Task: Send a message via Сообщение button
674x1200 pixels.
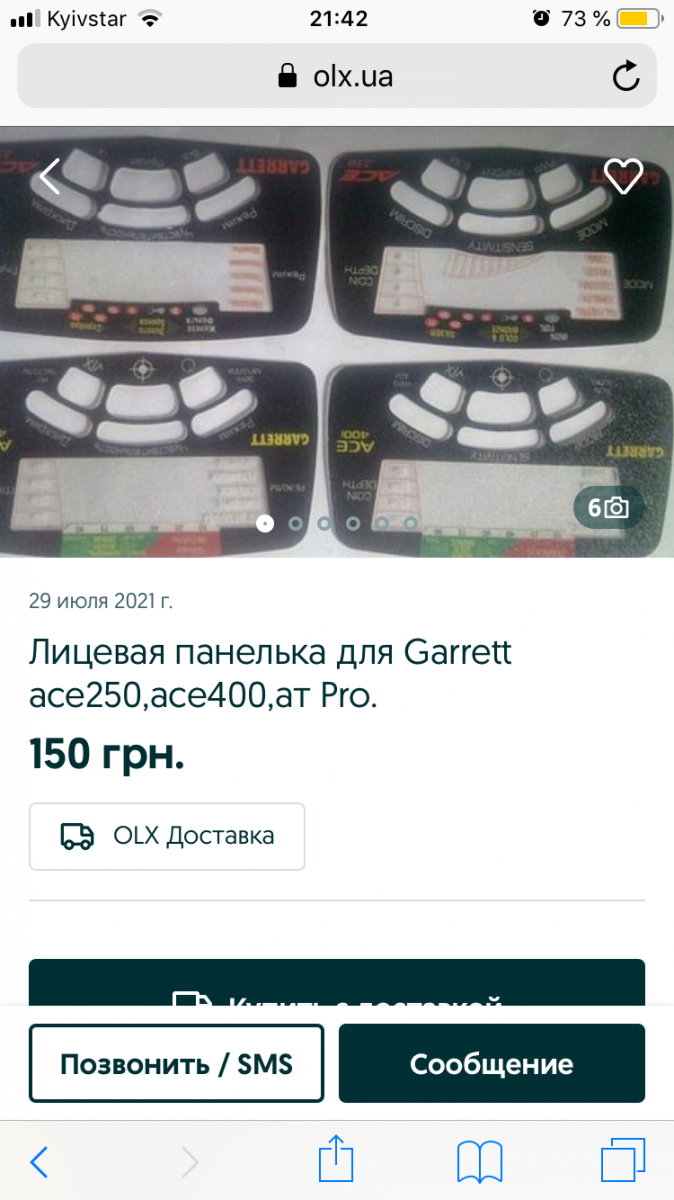Action: click(491, 1063)
